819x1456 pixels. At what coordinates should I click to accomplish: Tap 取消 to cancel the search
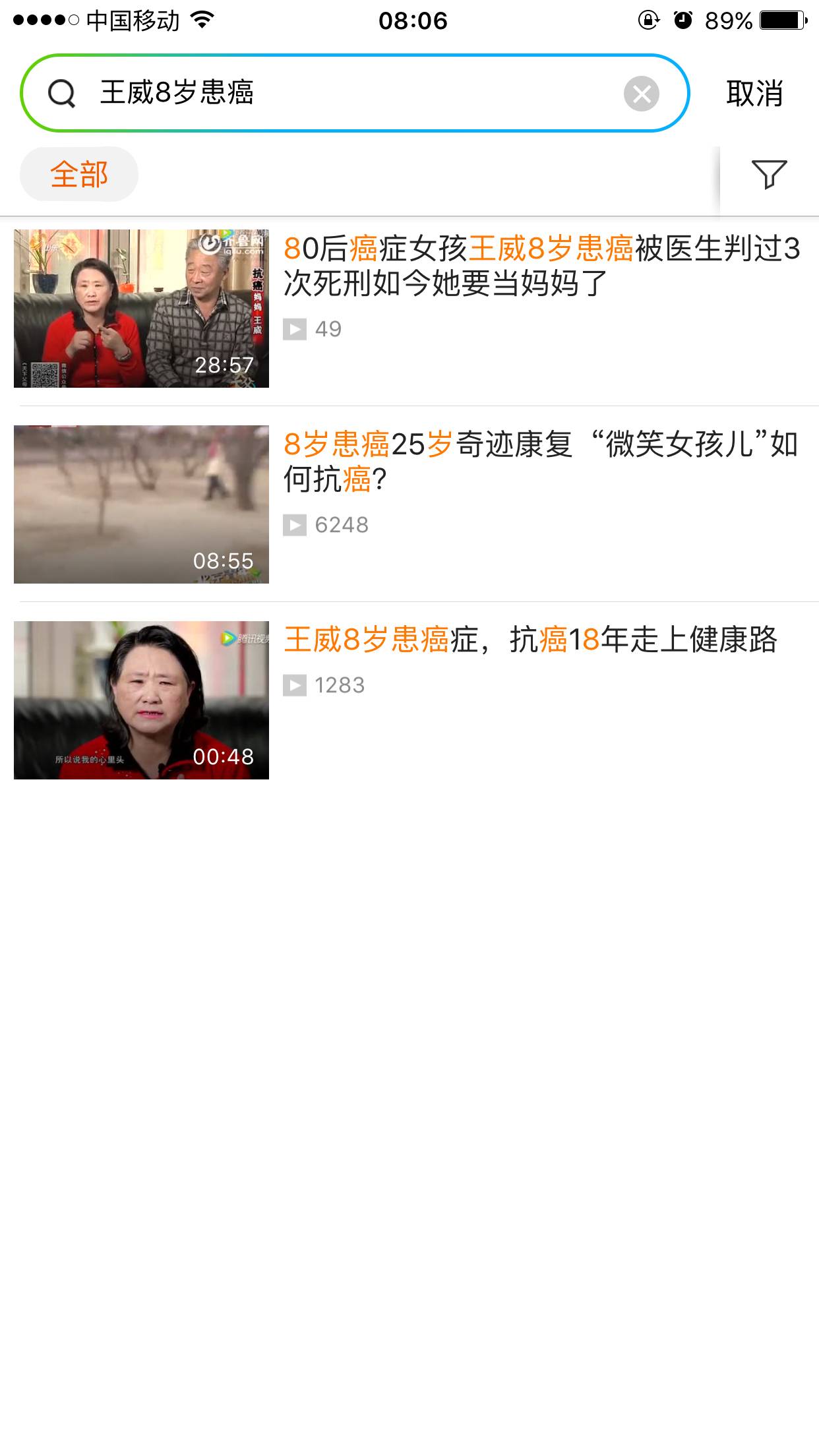(754, 94)
